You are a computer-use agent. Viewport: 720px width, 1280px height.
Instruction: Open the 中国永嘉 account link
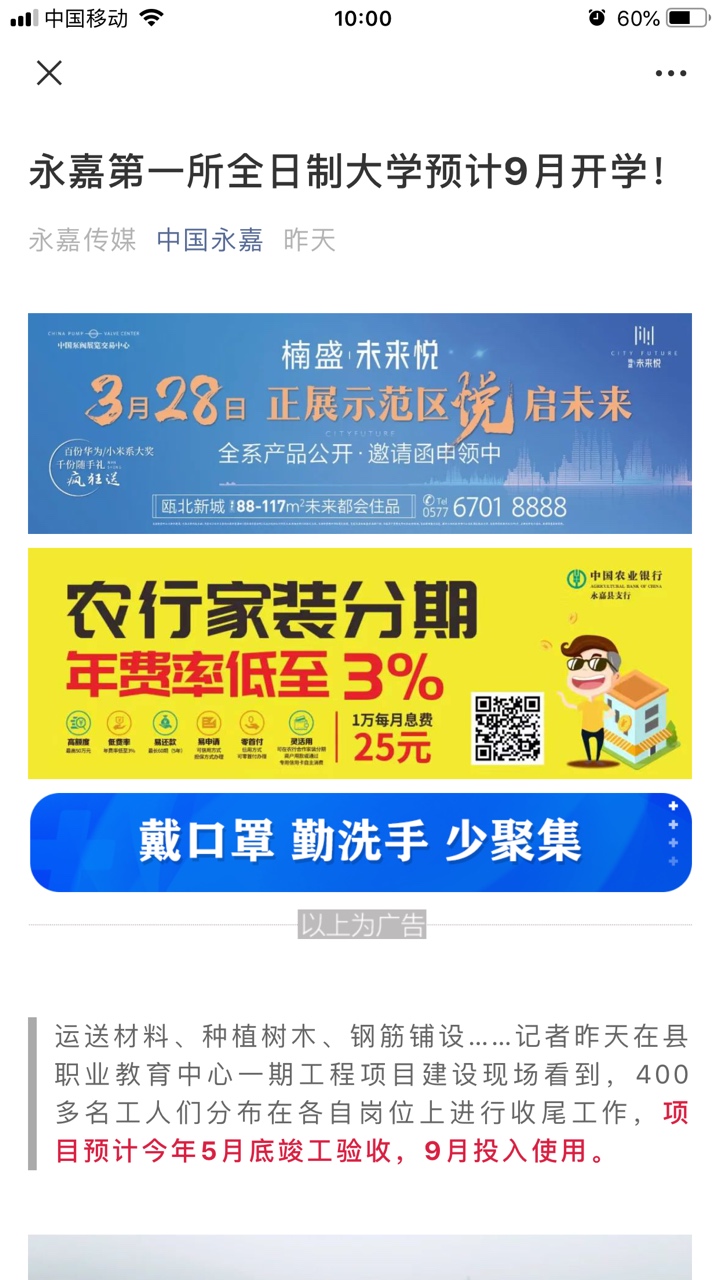(x=210, y=240)
